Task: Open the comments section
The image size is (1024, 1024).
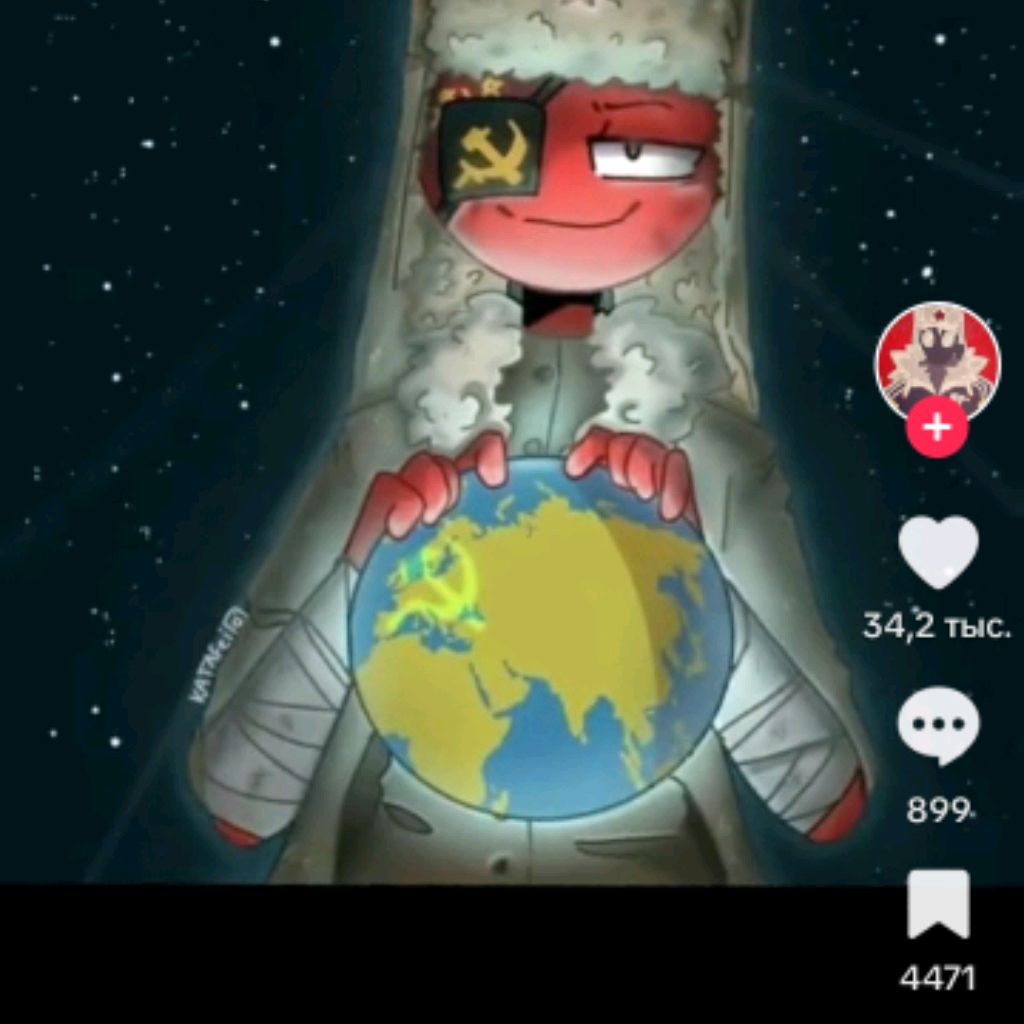Action: pos(938,725)
